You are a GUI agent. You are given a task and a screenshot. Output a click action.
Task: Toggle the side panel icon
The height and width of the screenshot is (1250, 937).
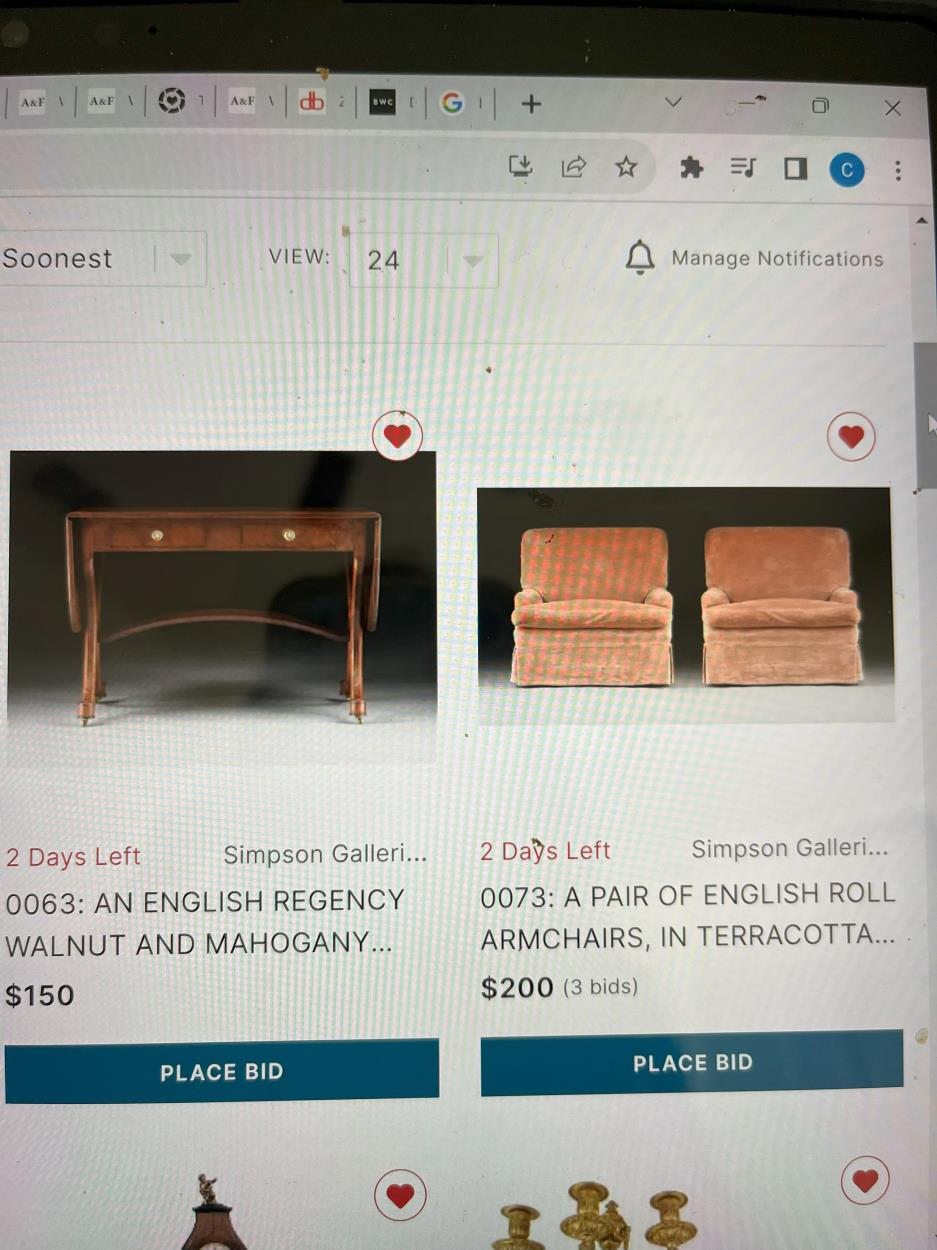(x=795, y=169)
